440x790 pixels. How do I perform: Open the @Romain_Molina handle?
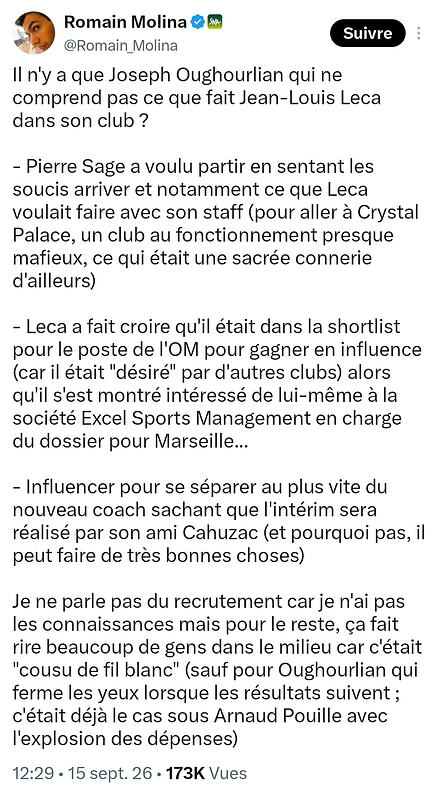121,46
